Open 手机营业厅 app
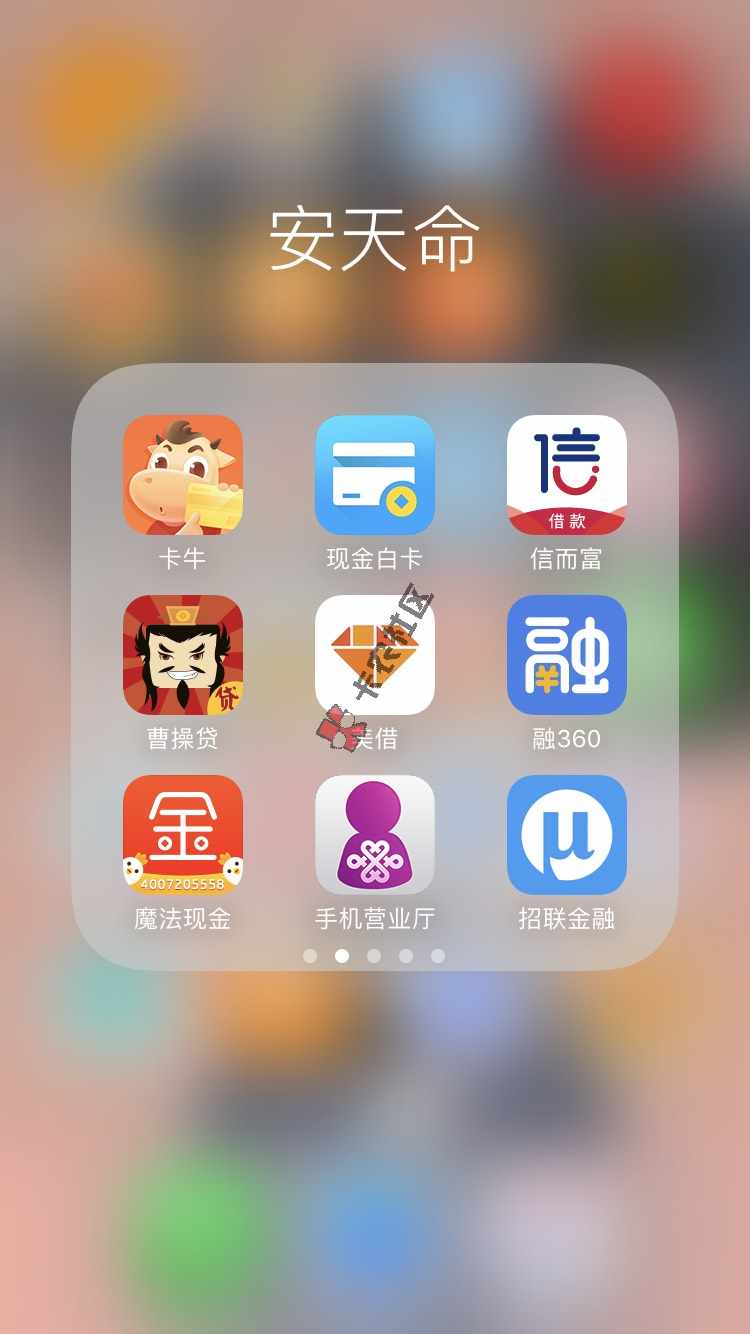 pyautogui.click(x=374, y=835)
